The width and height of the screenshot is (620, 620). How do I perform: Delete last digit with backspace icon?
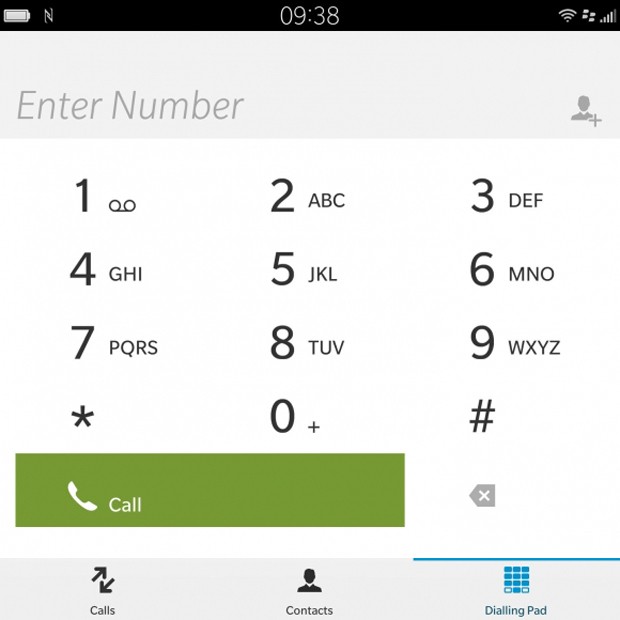482,495
